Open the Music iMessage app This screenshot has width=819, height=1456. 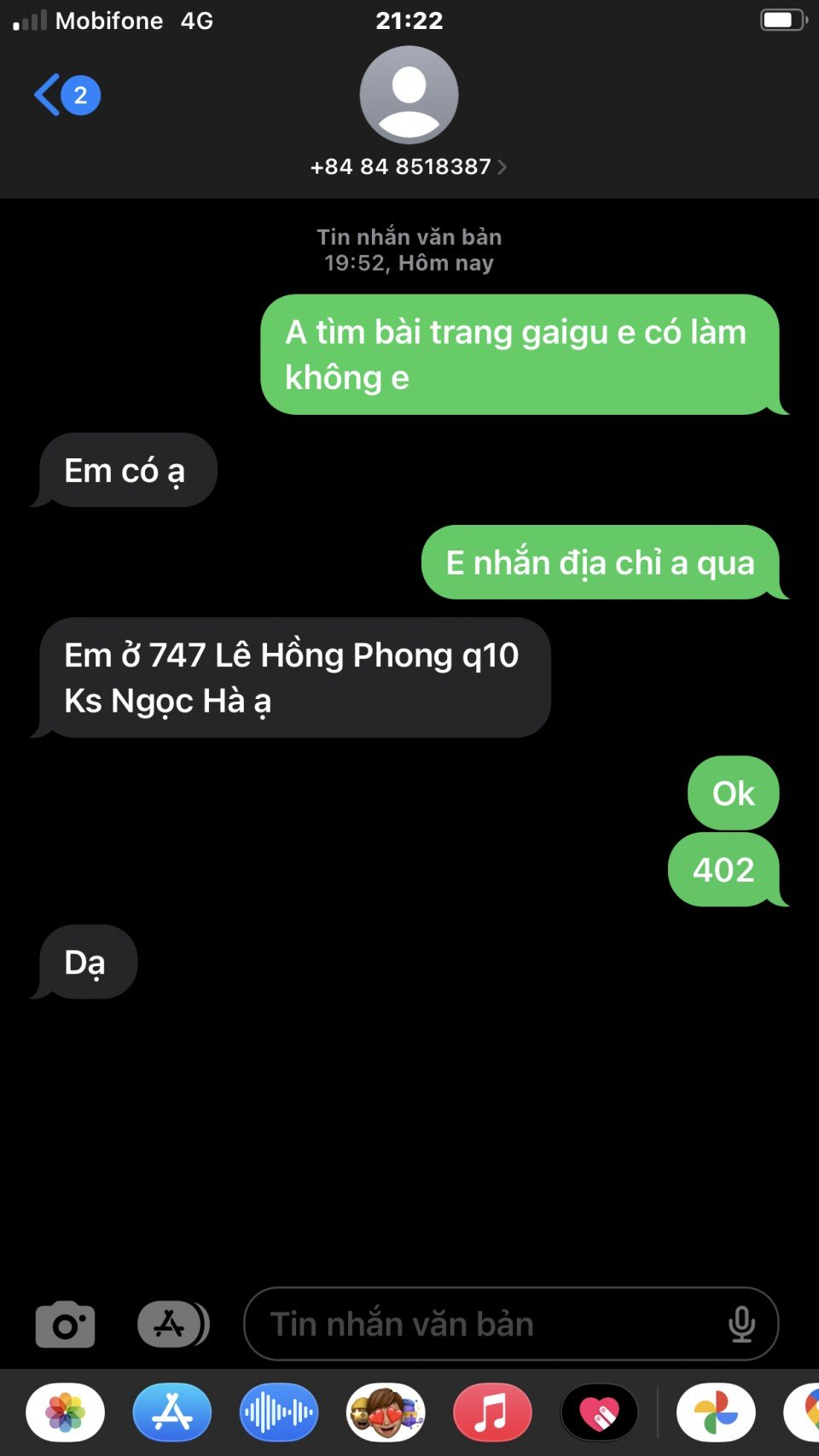pos(492,1412)
